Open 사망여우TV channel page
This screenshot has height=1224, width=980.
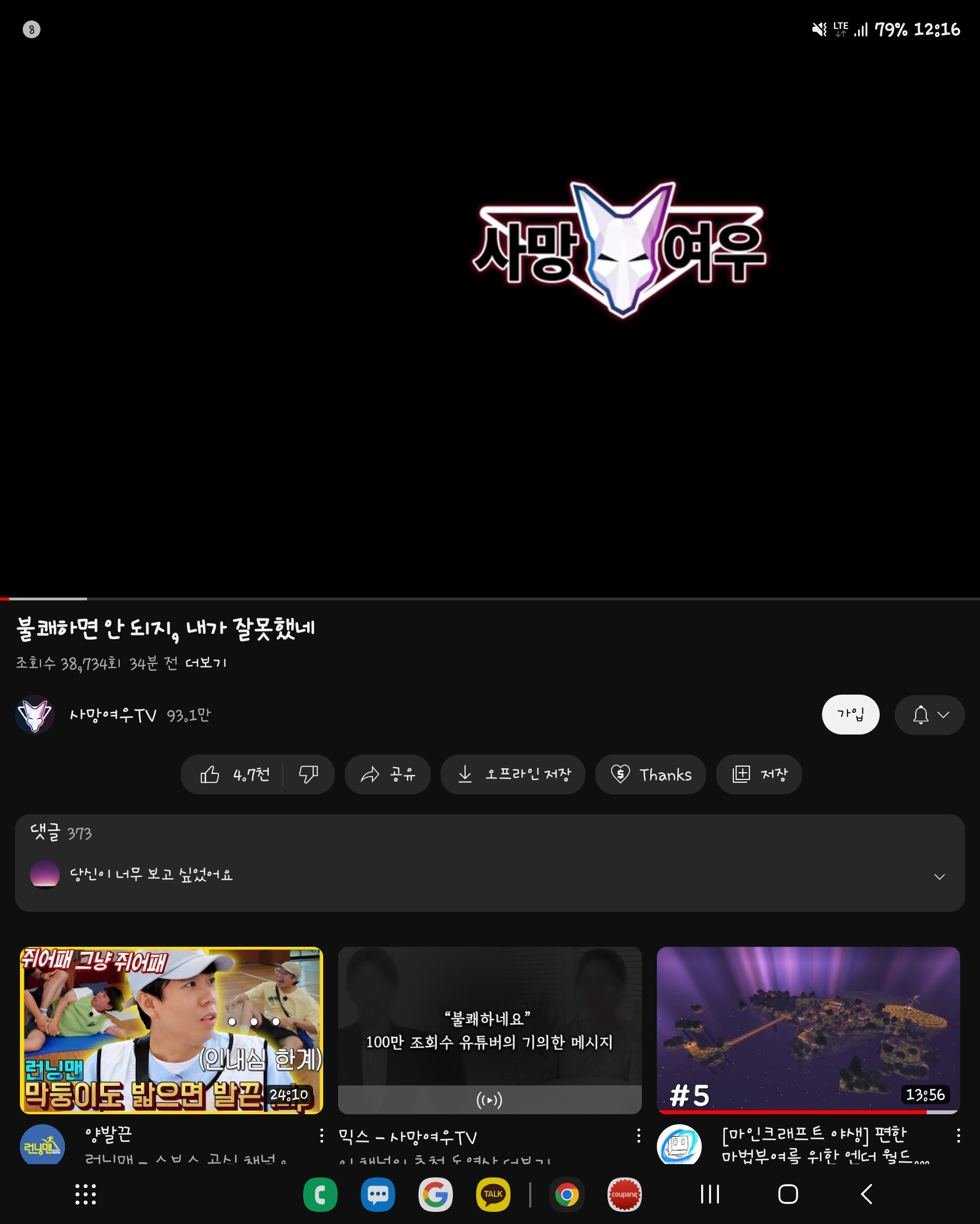pos(113,715)
